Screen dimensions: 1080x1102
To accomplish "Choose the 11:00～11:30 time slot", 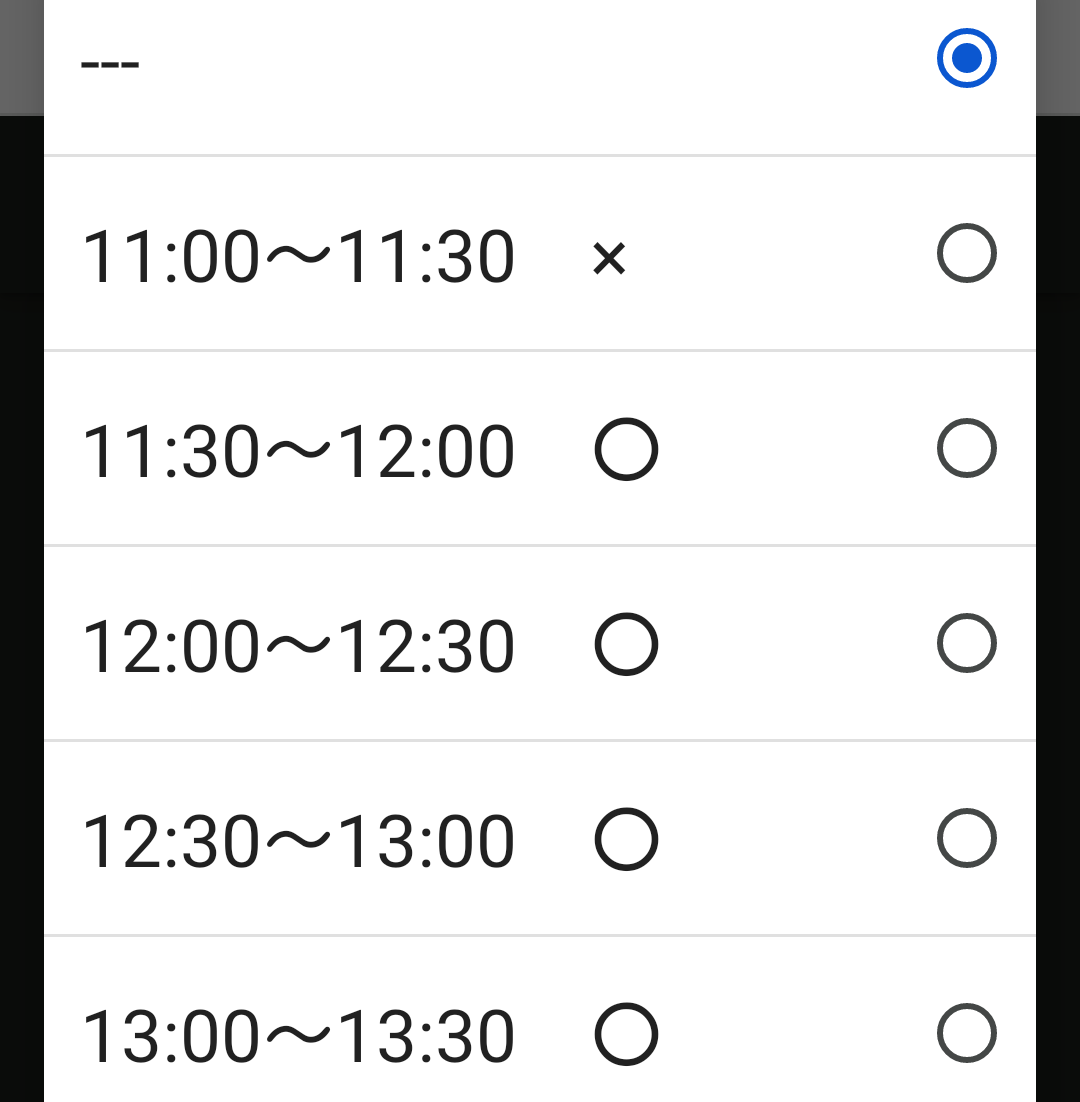I will [966, 253].
